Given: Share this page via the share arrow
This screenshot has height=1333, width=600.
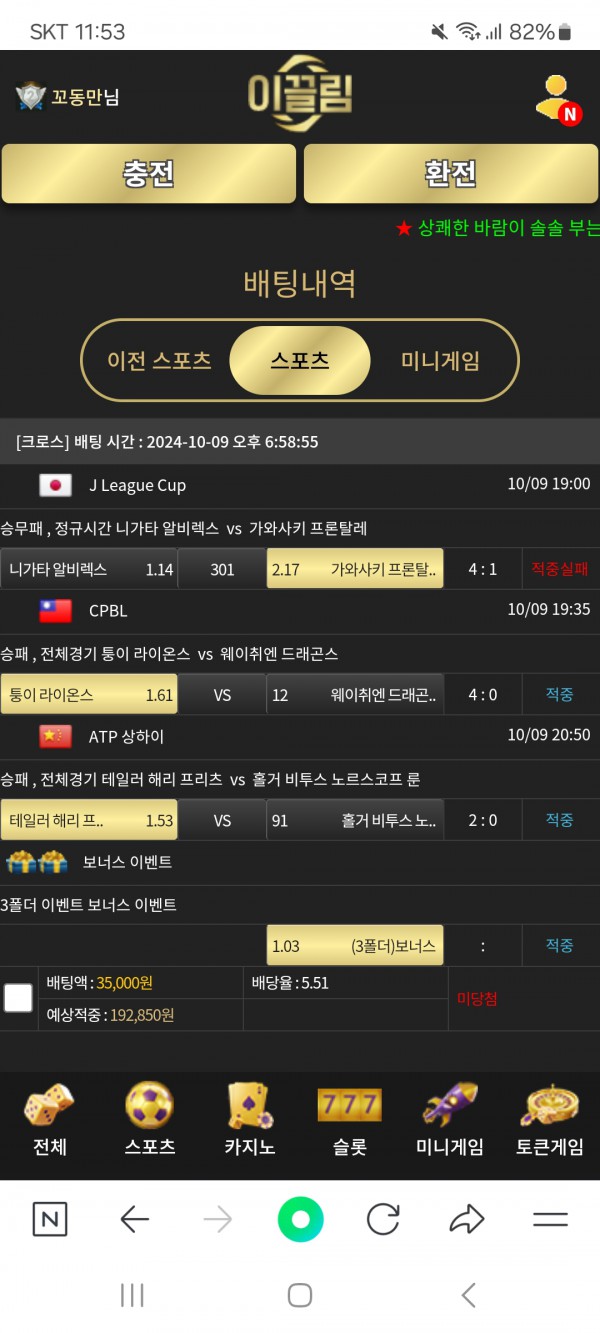Looking at the screenshot, I should [466, 1219].
